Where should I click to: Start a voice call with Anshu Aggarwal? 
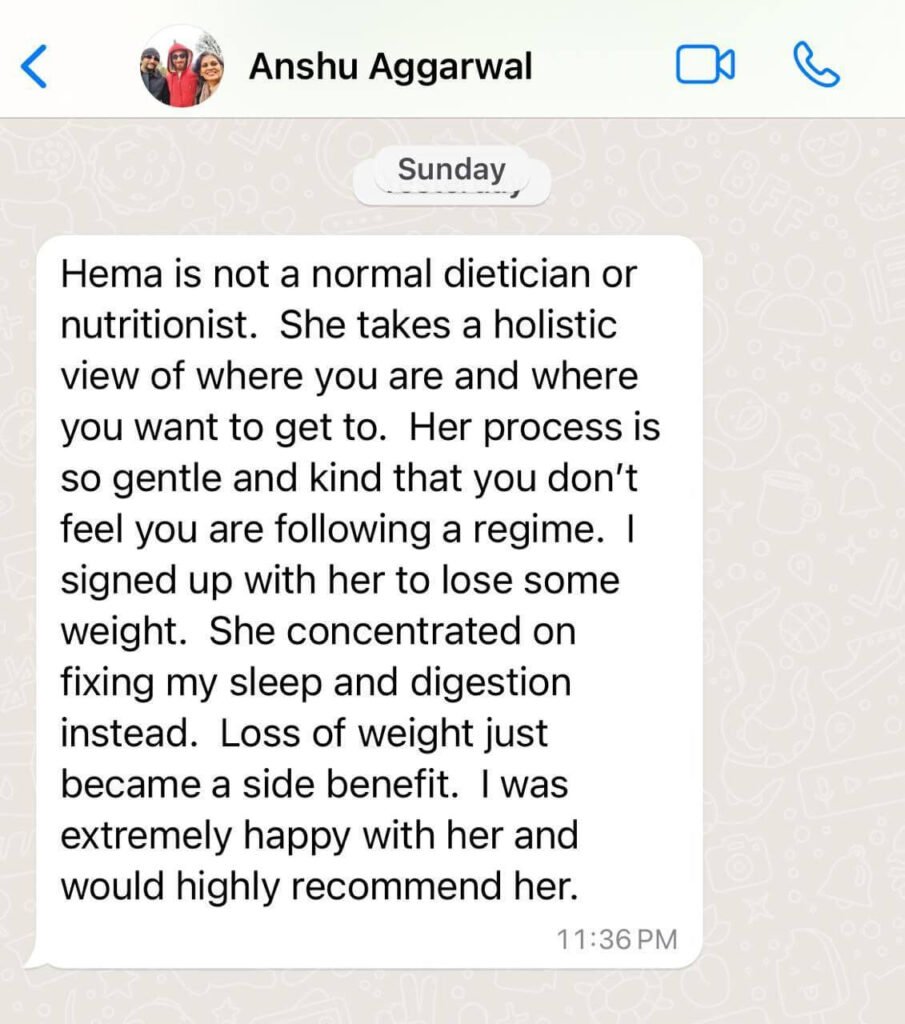click(815, 66)
